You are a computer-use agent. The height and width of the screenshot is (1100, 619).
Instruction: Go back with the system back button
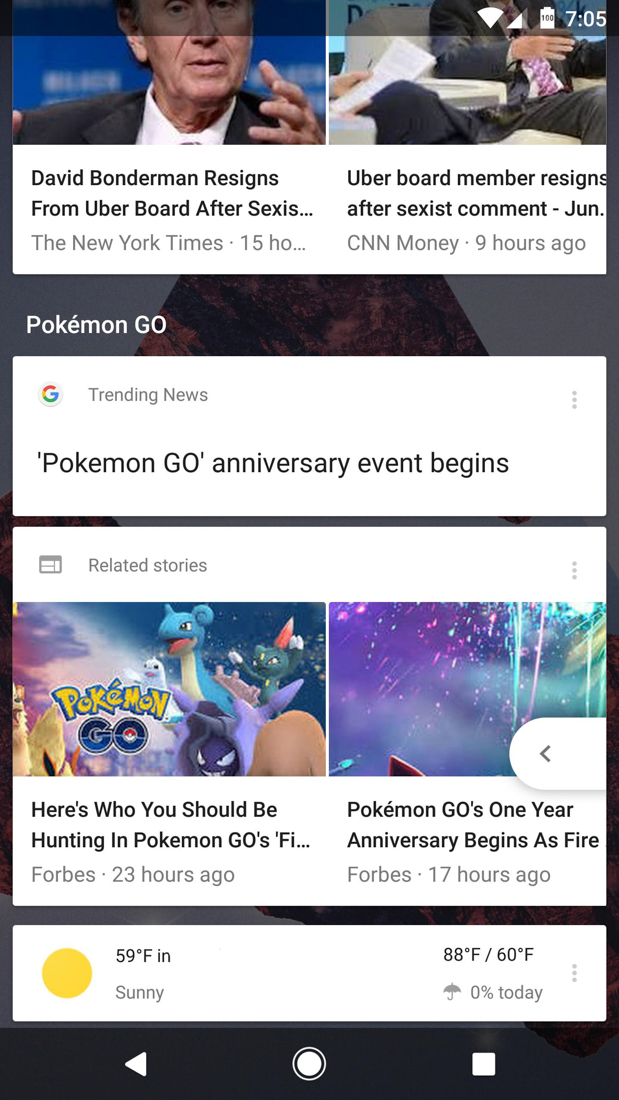136,1064
